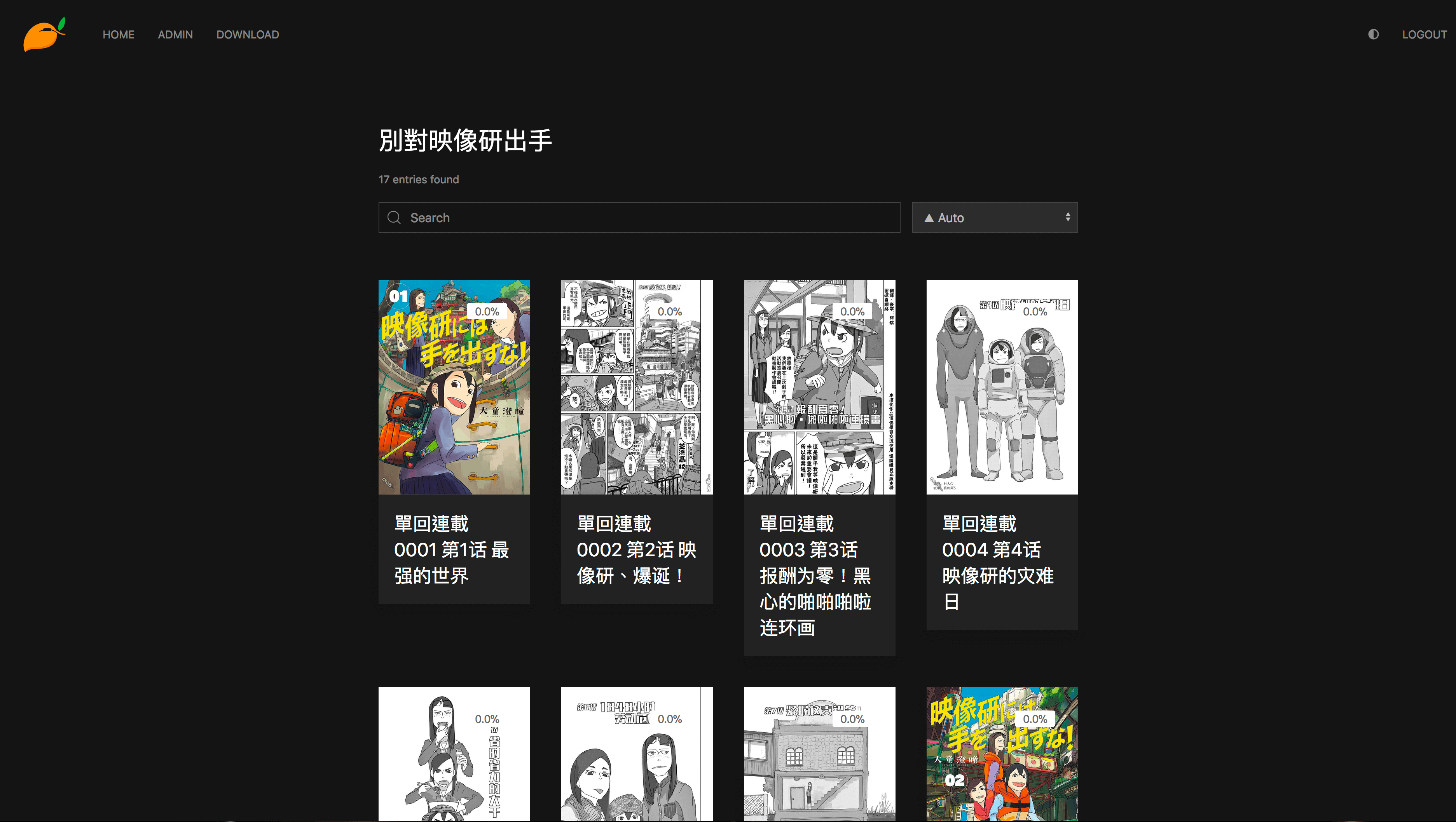Open the color volume 02 cover entry

pos(1002,754)
